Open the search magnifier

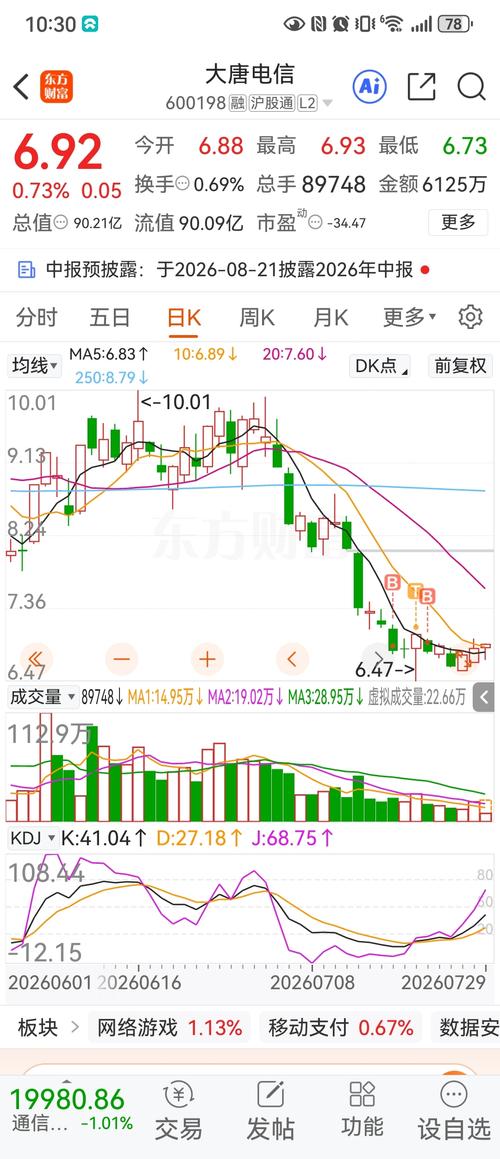tap(470, 87)
